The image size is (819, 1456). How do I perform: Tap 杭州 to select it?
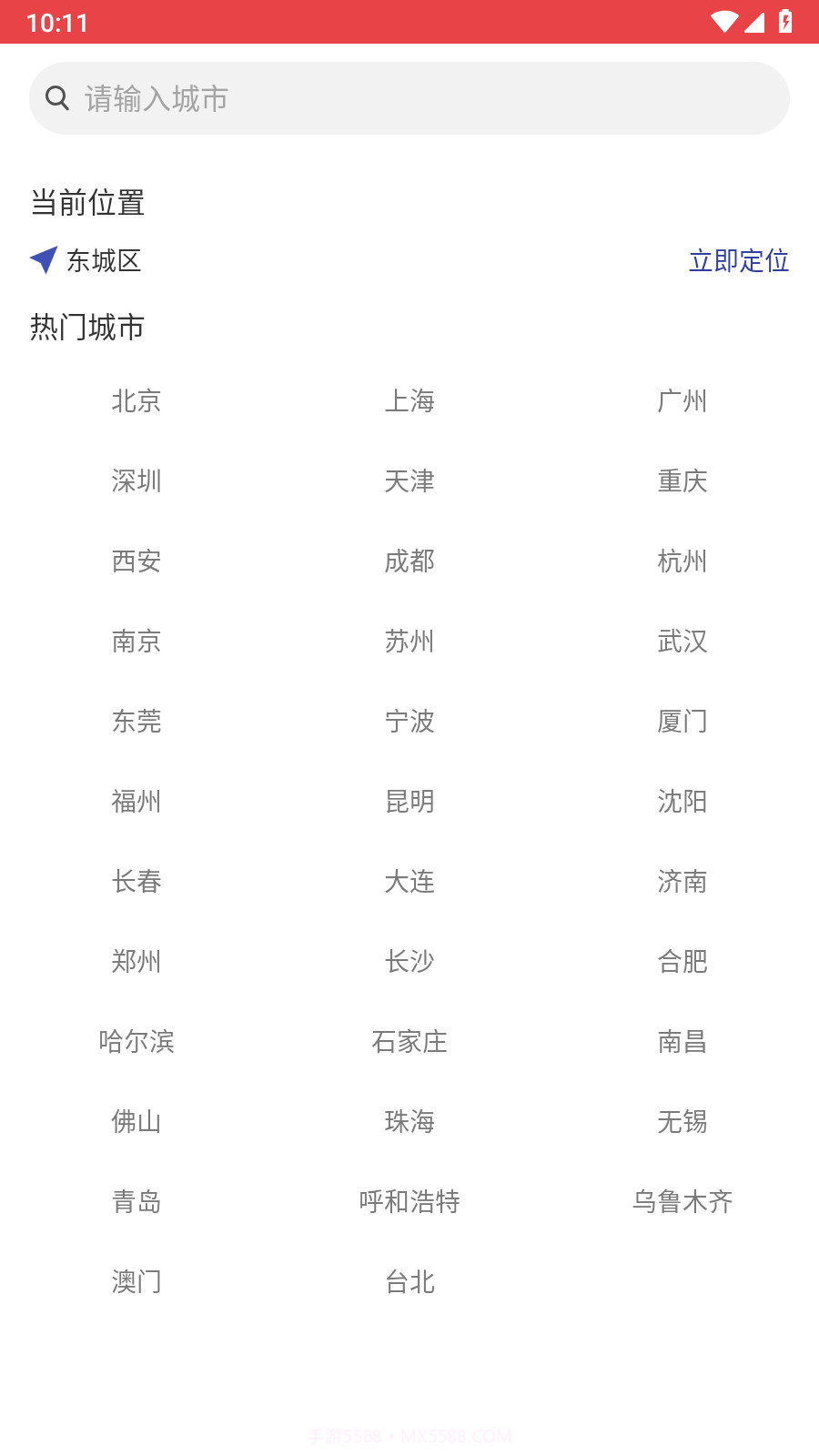[682, 561]
